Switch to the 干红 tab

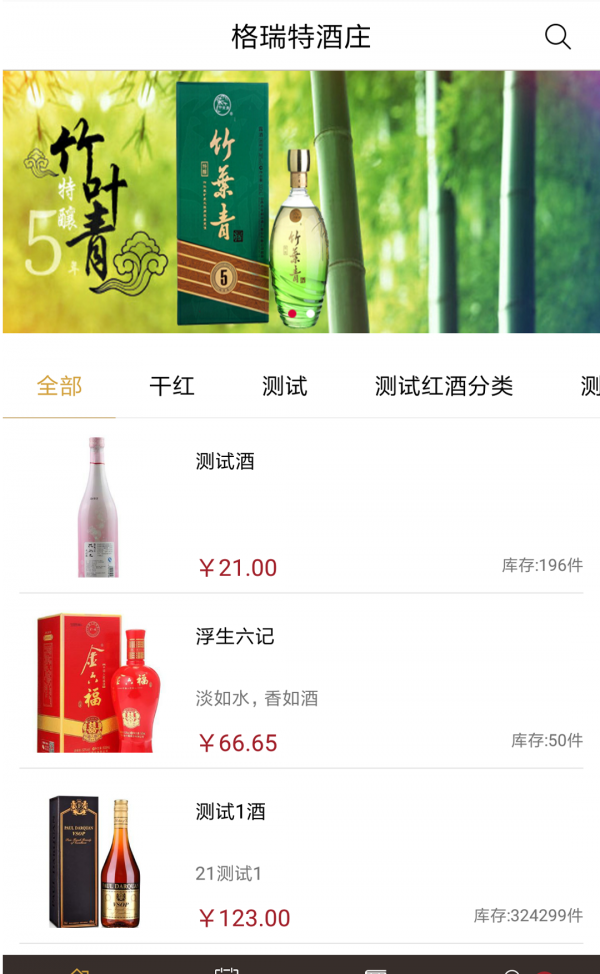172,386
